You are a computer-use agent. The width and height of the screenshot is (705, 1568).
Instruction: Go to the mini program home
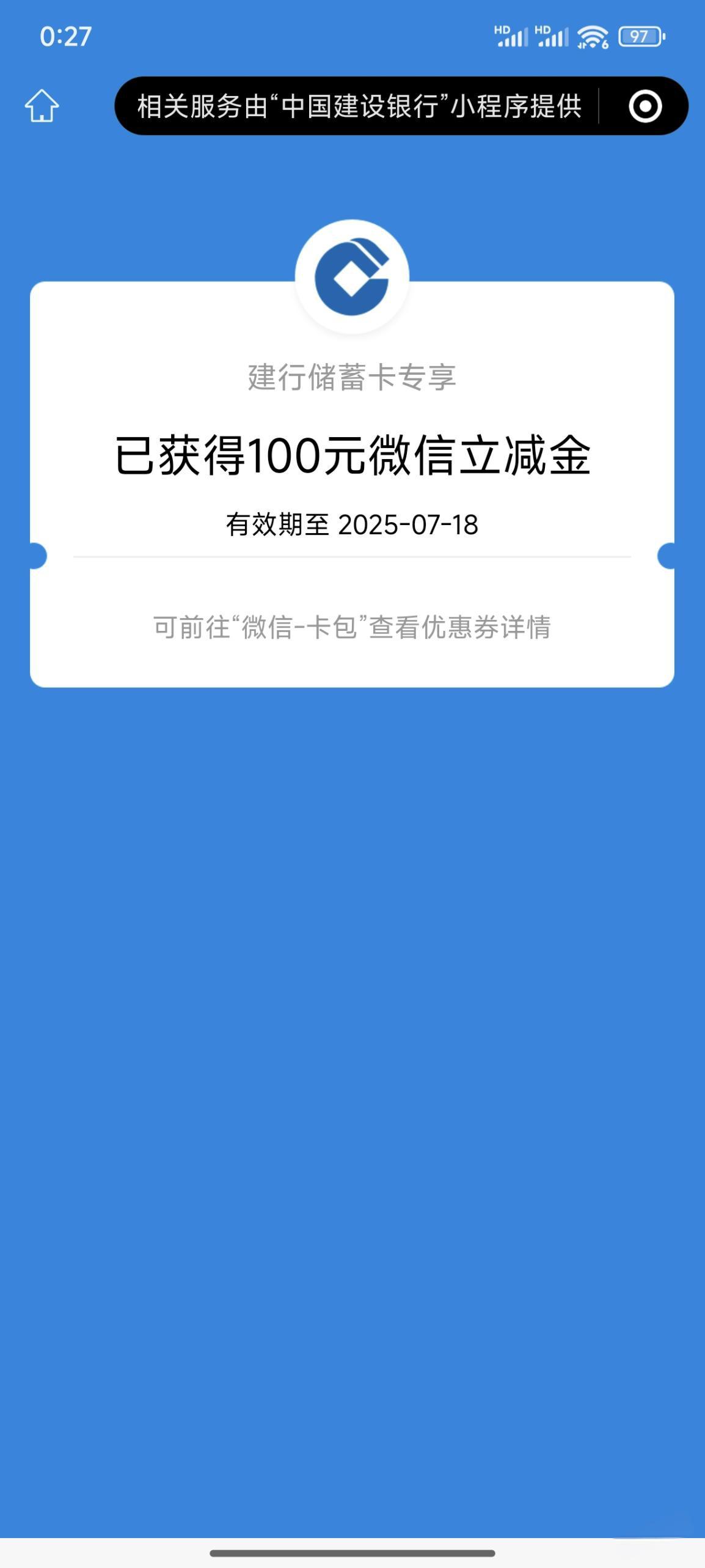(42, 106)
